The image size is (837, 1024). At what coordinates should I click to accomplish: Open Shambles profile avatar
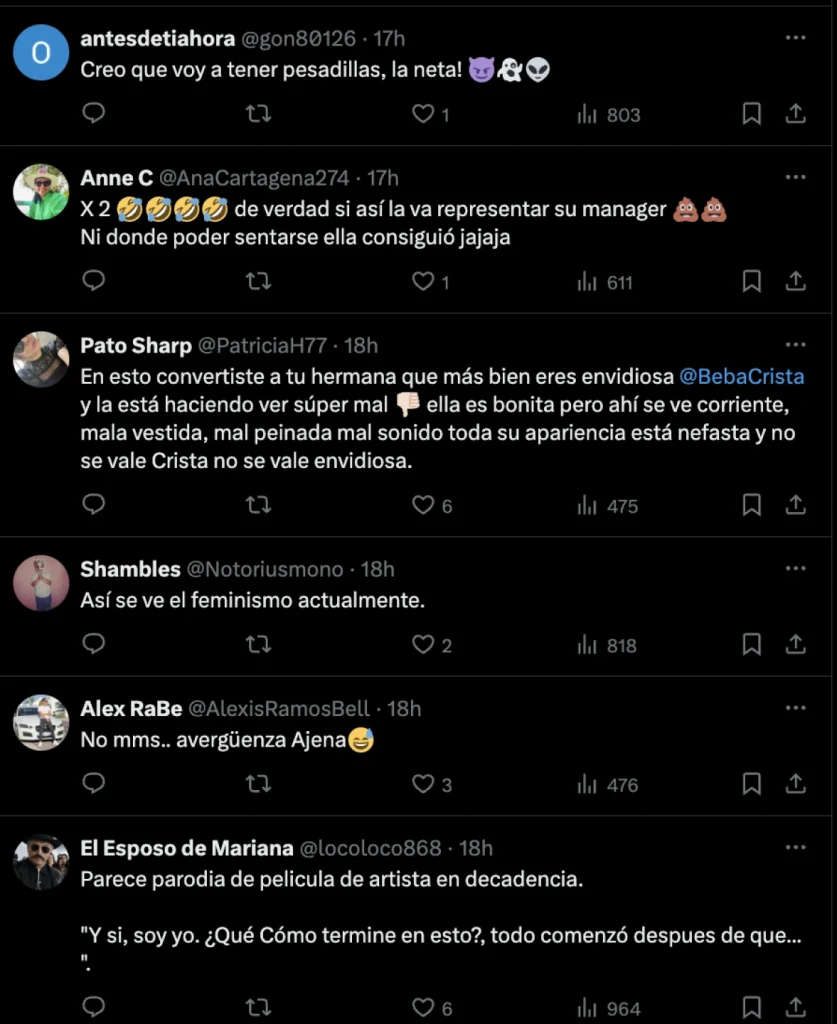coord(41,583)
